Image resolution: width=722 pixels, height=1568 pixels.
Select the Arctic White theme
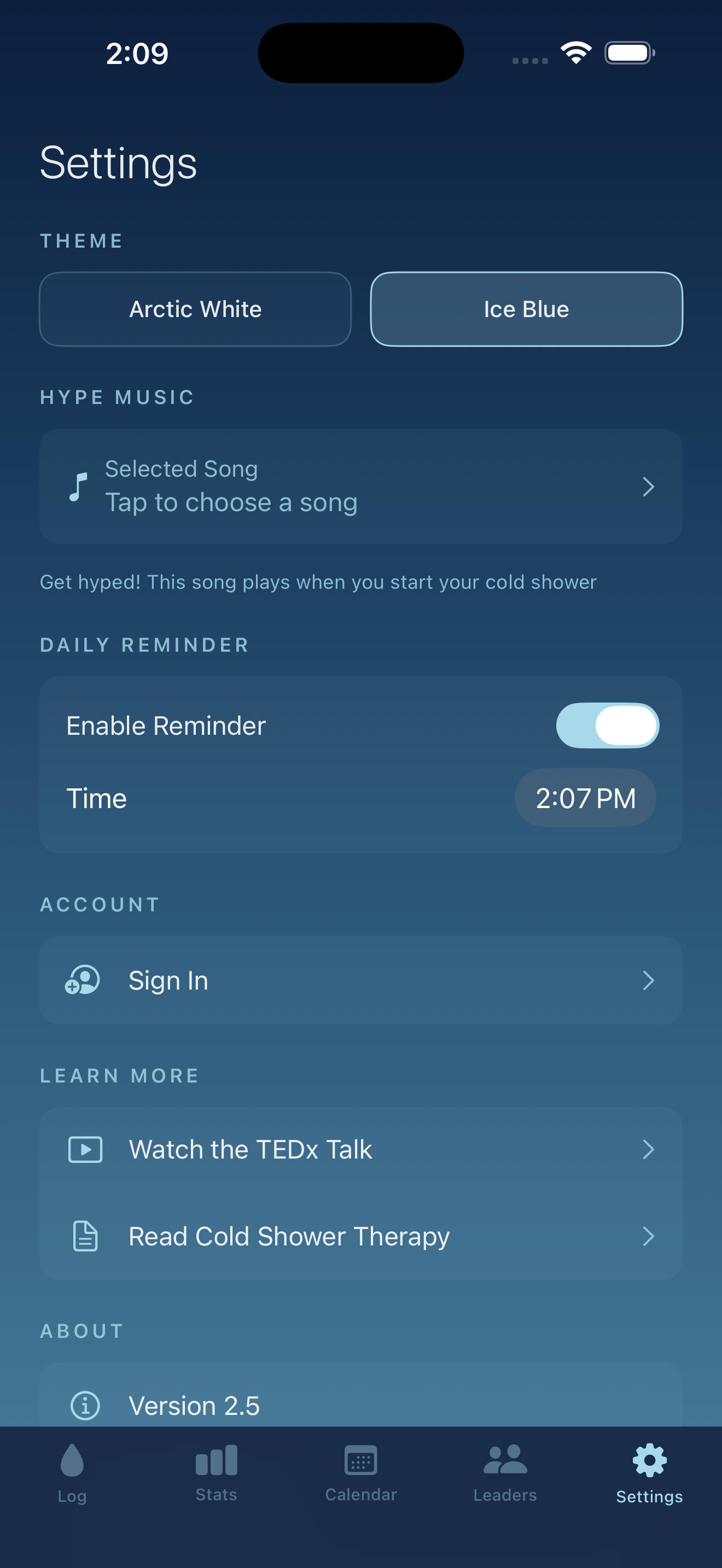pos(195,309)
